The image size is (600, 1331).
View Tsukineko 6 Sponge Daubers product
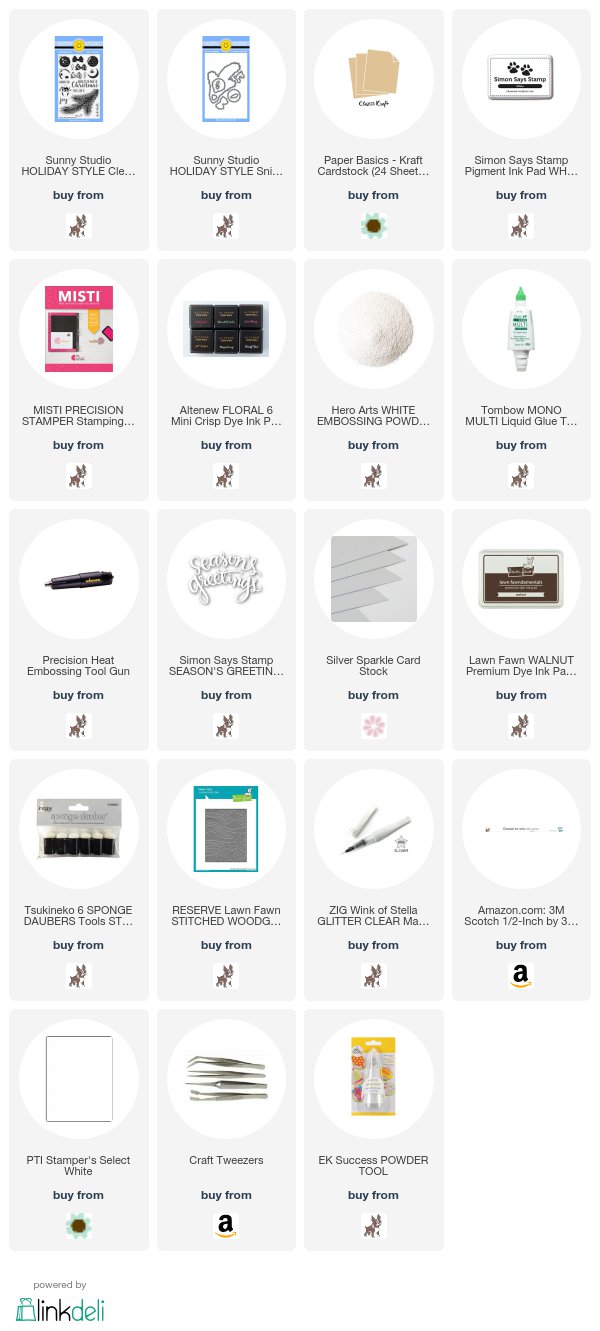tap(79, 880)
